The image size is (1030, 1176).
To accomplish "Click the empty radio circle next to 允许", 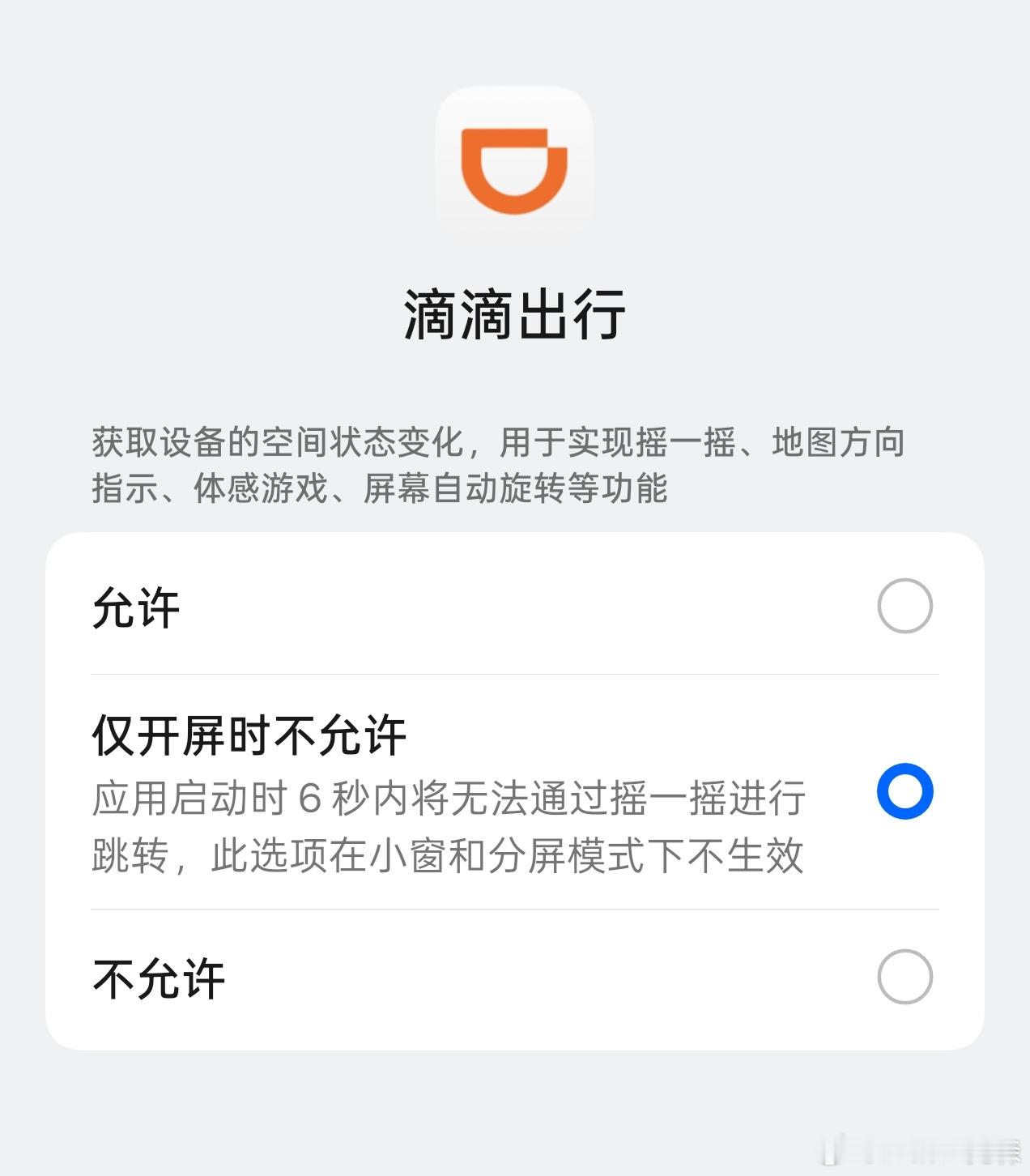I will tap(904, 605).
